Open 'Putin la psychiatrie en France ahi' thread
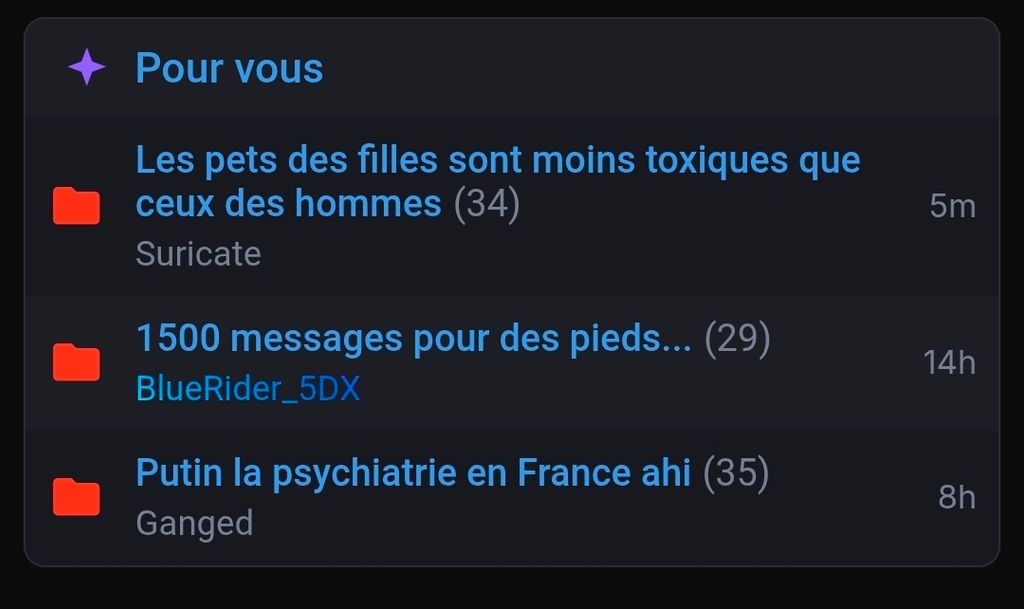 [413, 473]
